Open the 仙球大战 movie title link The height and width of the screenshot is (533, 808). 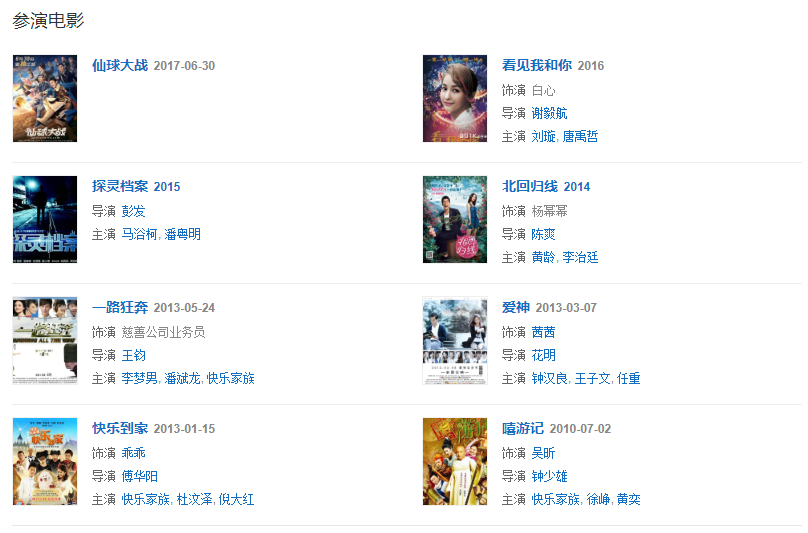pyautogui.click(x=119, y=66)
